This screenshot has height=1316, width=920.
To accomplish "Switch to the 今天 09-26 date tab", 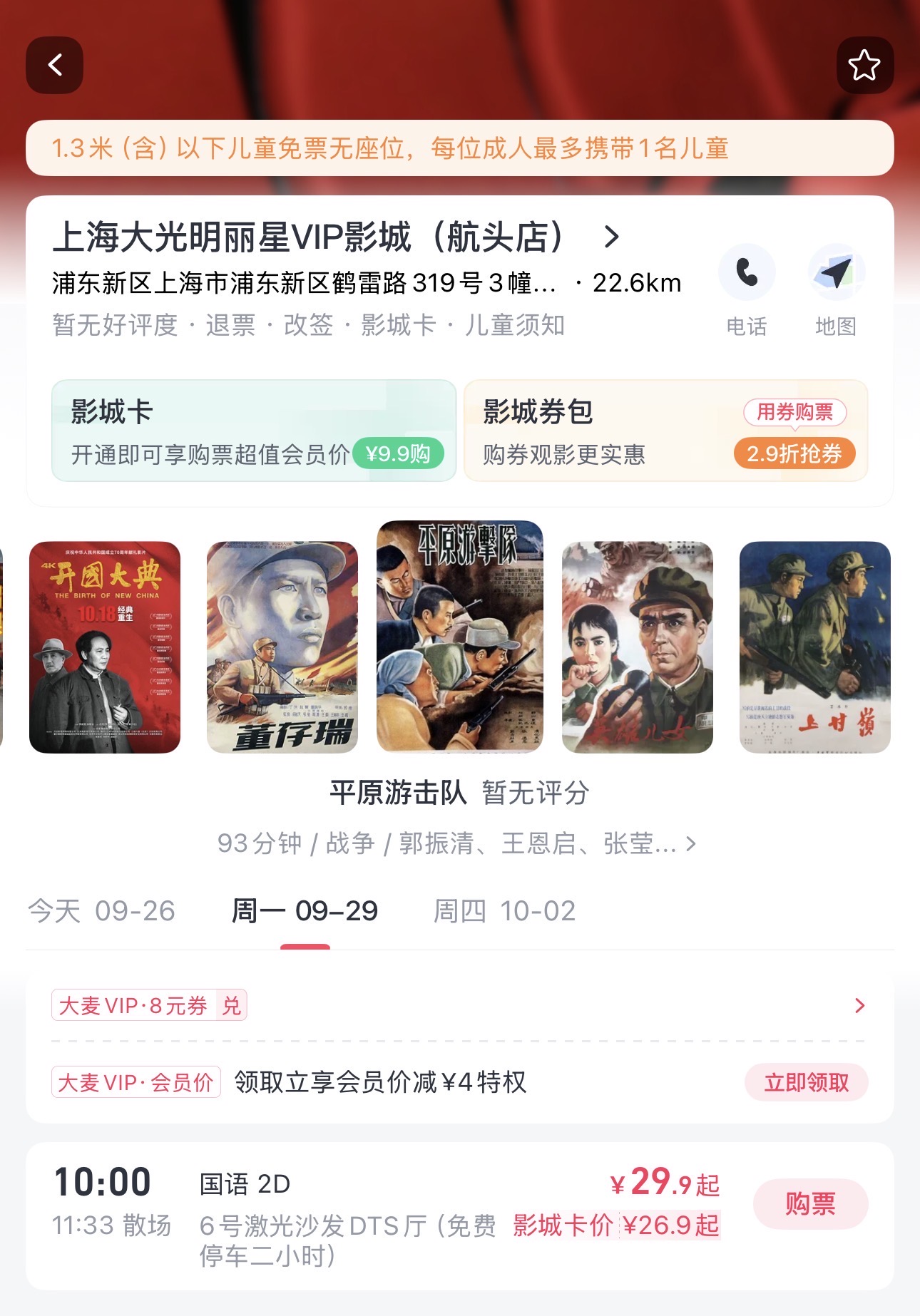I will click(101, 911).
